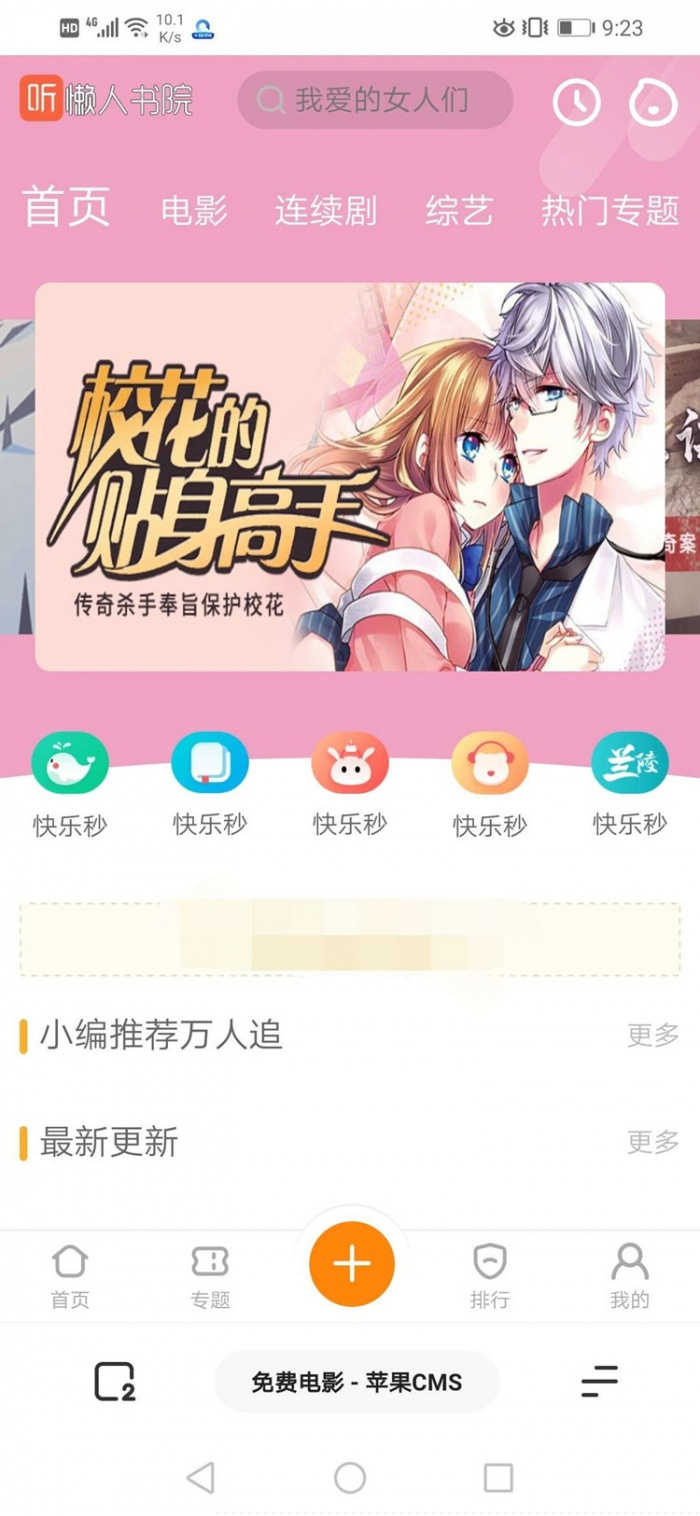This screenshot has height=1516, width=700.
Task: Switch to the 连续剧 tab
Action: pos(325,211)
